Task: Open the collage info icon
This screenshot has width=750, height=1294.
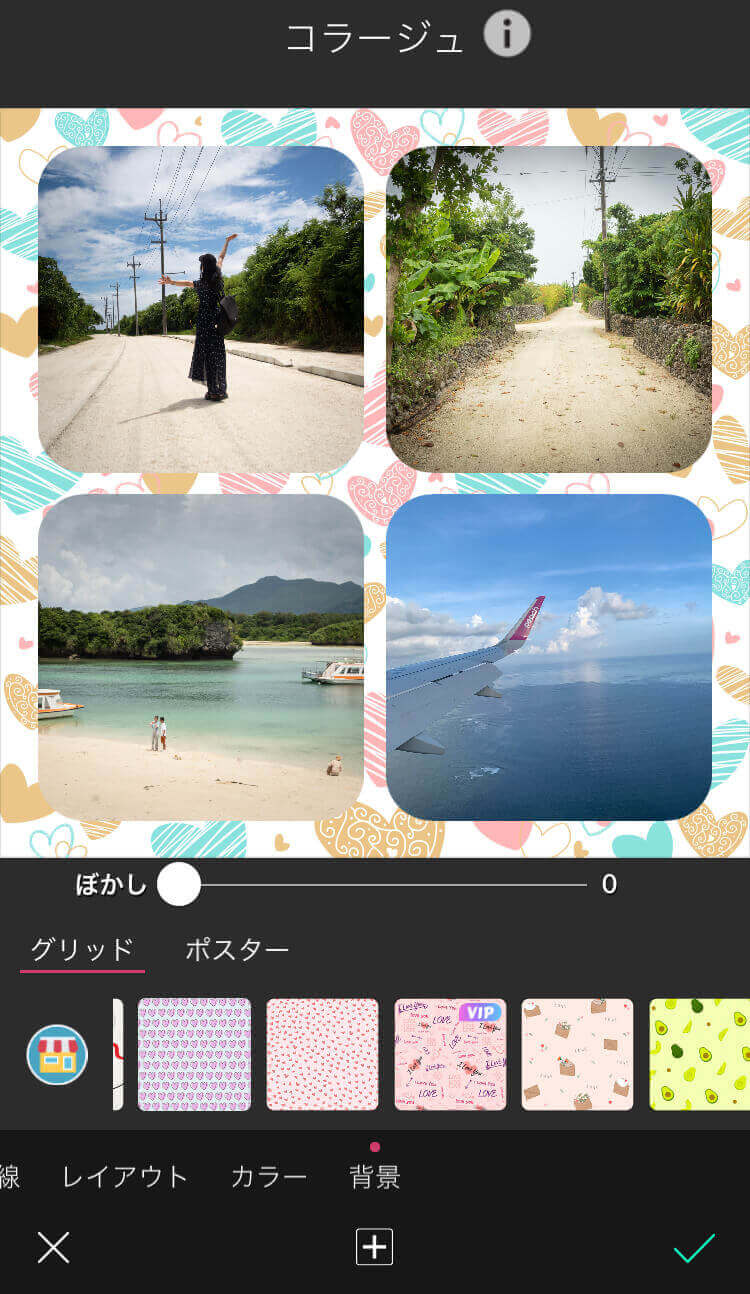Action: tap(507, 36)
